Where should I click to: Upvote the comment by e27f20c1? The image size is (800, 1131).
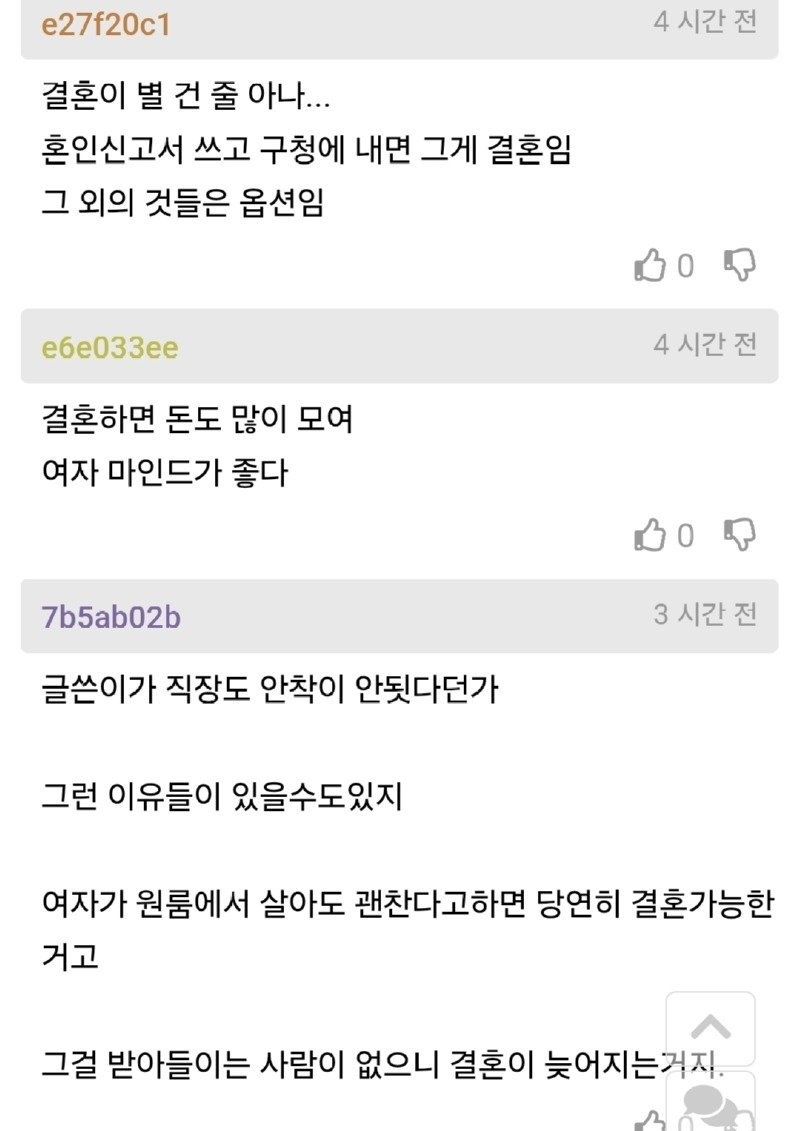tap(650, 266)
